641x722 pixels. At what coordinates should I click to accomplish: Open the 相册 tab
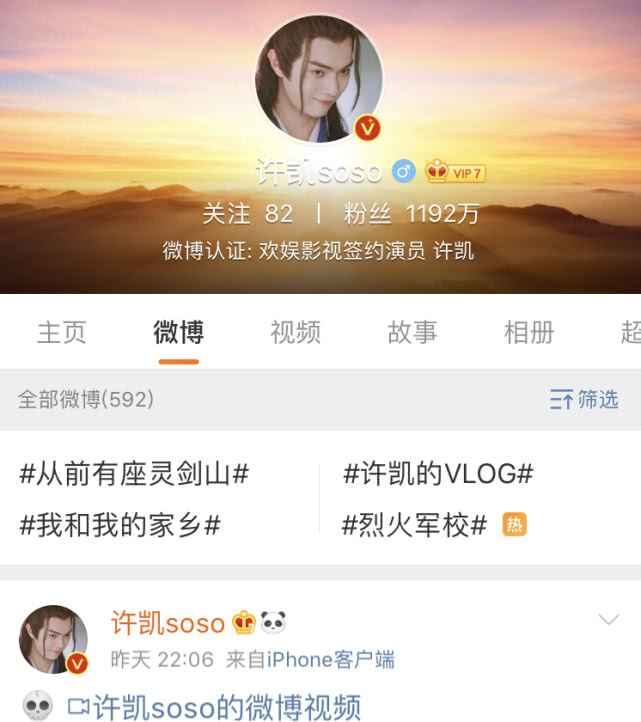(x=528, y=332)
